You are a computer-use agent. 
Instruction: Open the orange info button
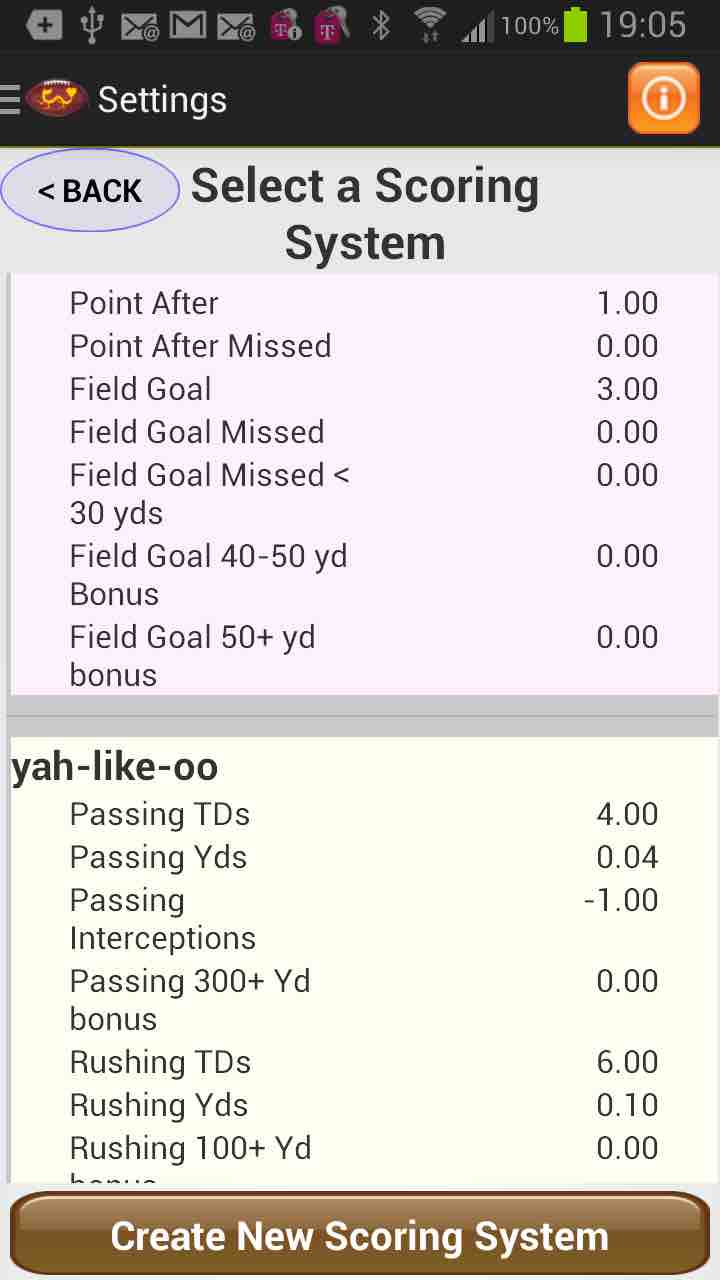pyautogui.click(x=663, y=98)
